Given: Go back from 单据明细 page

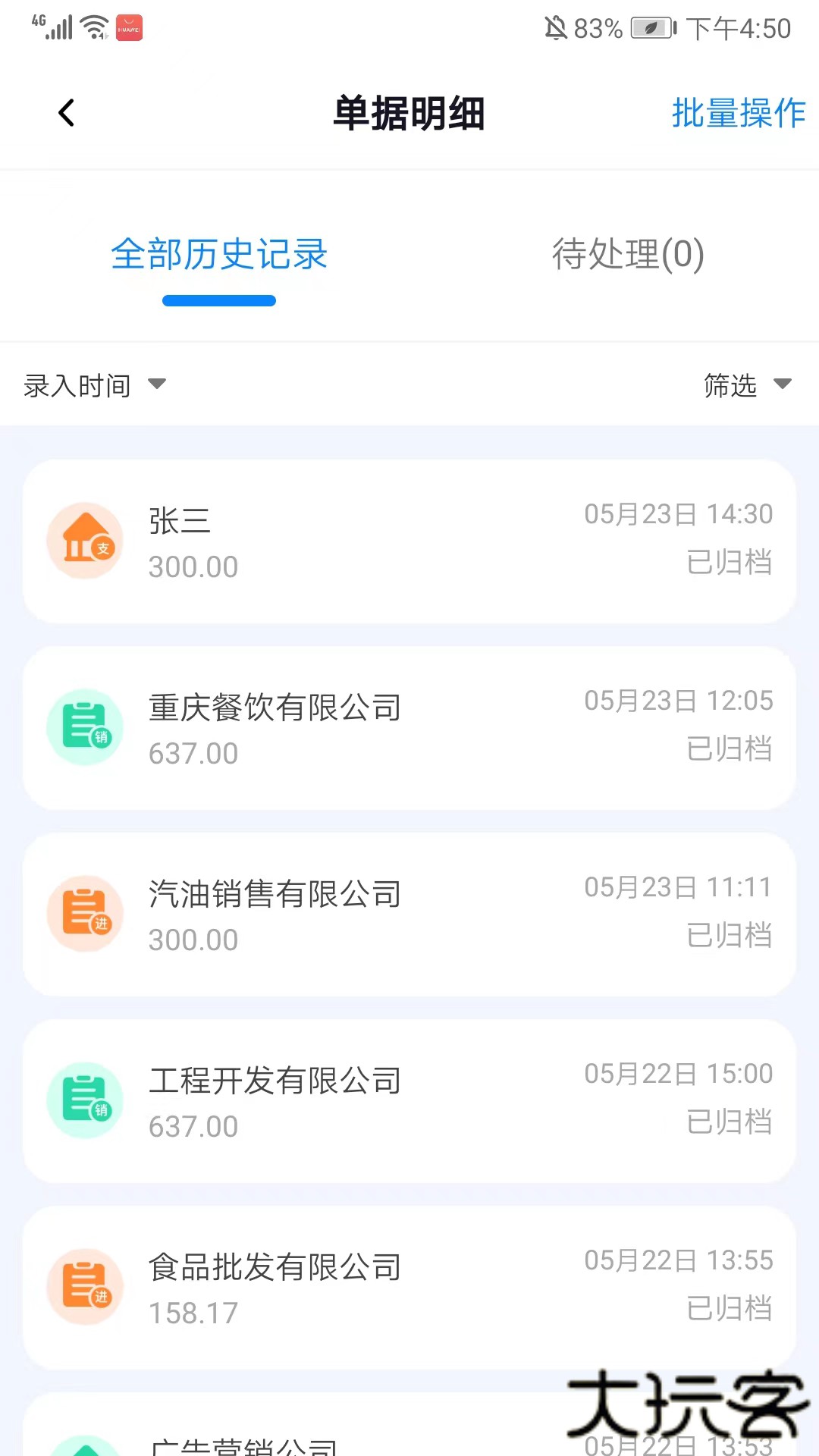Looking at the screenshot, I should tap(67, 113).
